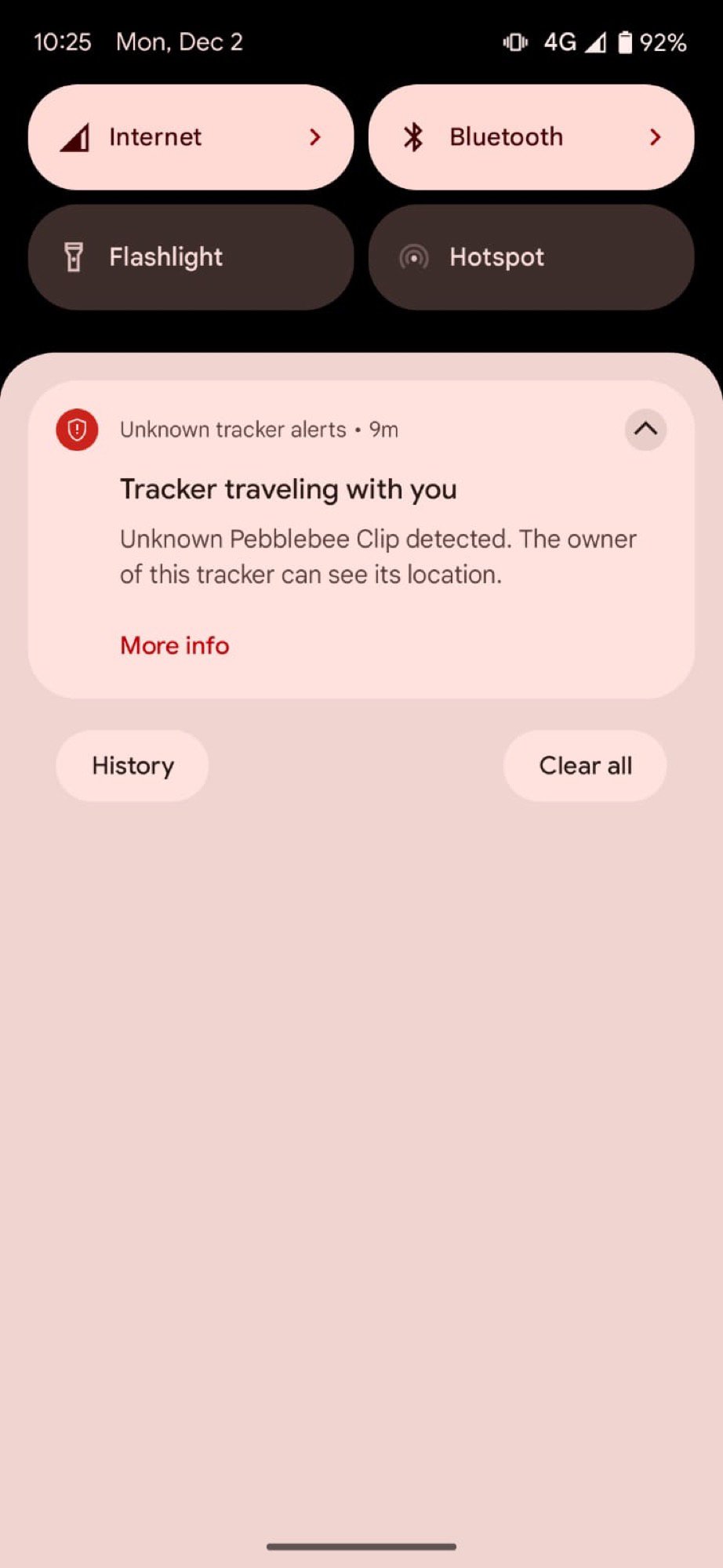Open the Internet quick settings tile
The height and width of the screenshot is (1568, 723).
(191, 137)
